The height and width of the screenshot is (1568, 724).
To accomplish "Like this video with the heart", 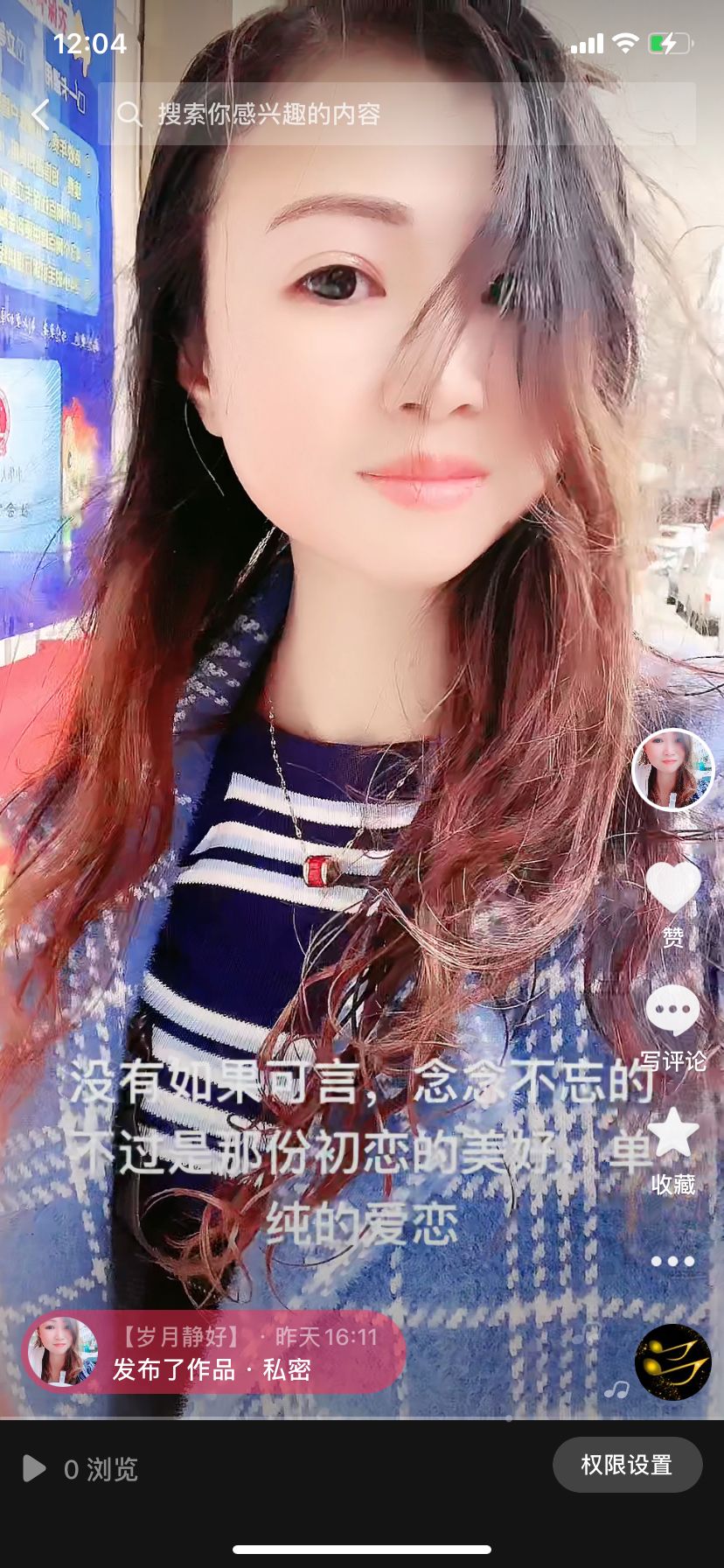I will pyautogui.click(x=672, y=888).
